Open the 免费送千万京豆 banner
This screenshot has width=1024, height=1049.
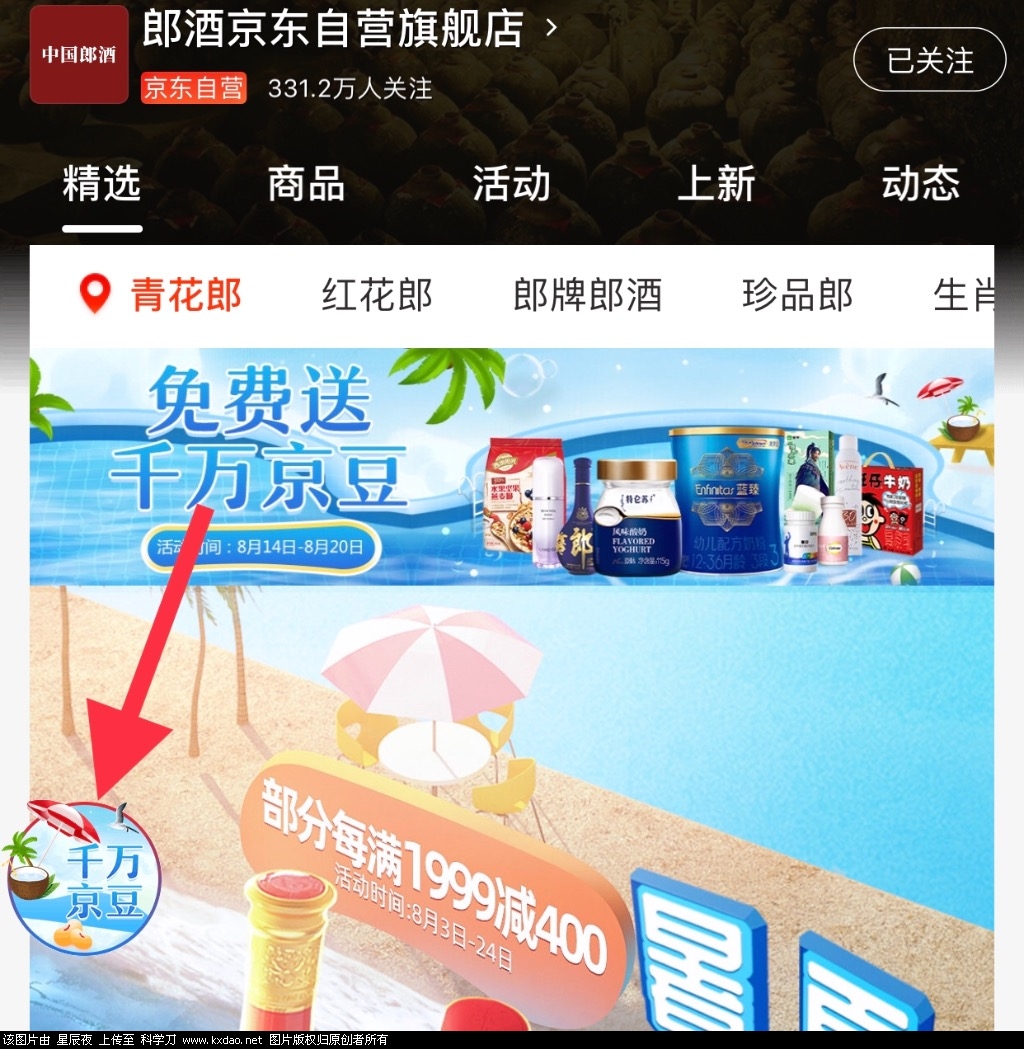(511, 466)
